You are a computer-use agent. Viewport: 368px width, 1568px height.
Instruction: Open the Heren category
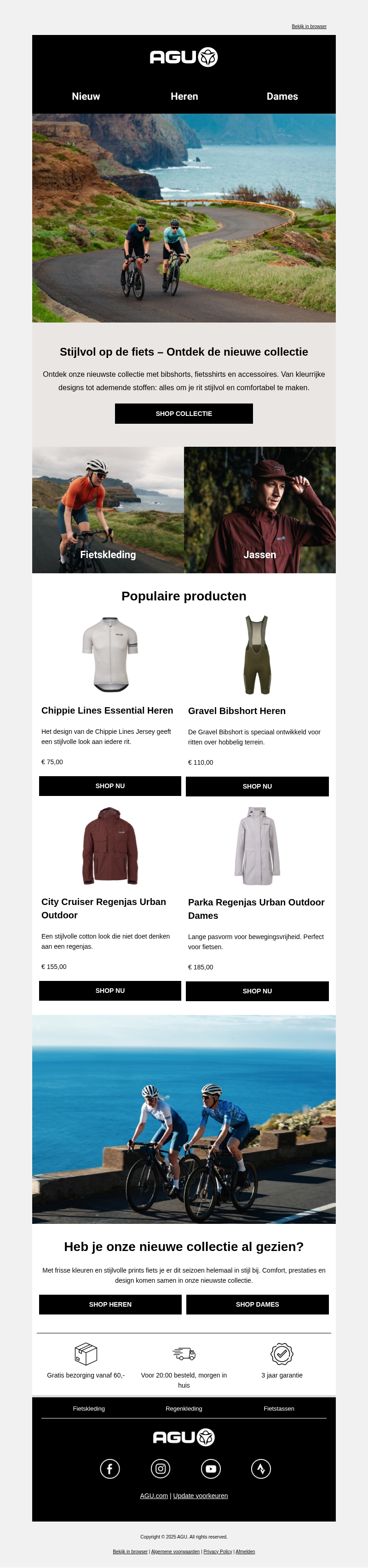click(184, 96)
